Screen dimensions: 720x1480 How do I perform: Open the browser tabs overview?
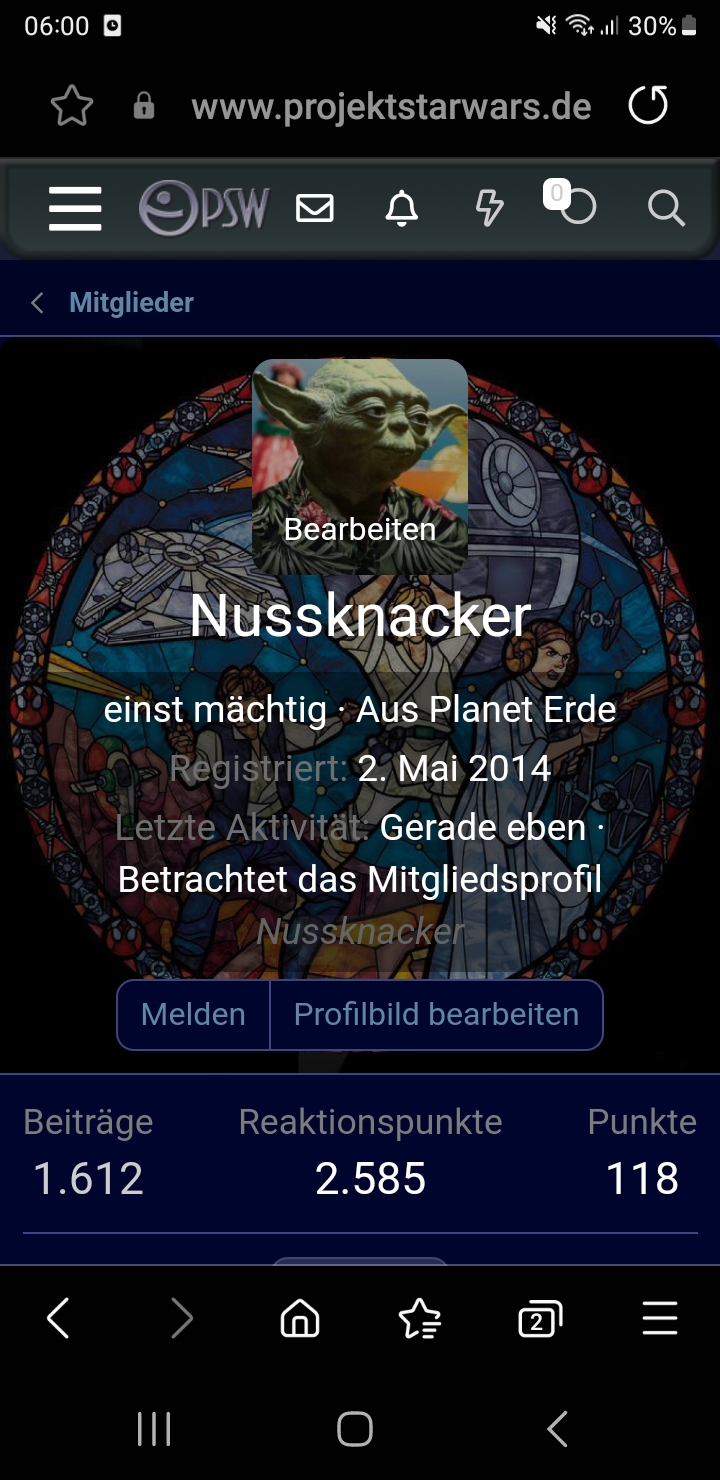[540, 1319]
